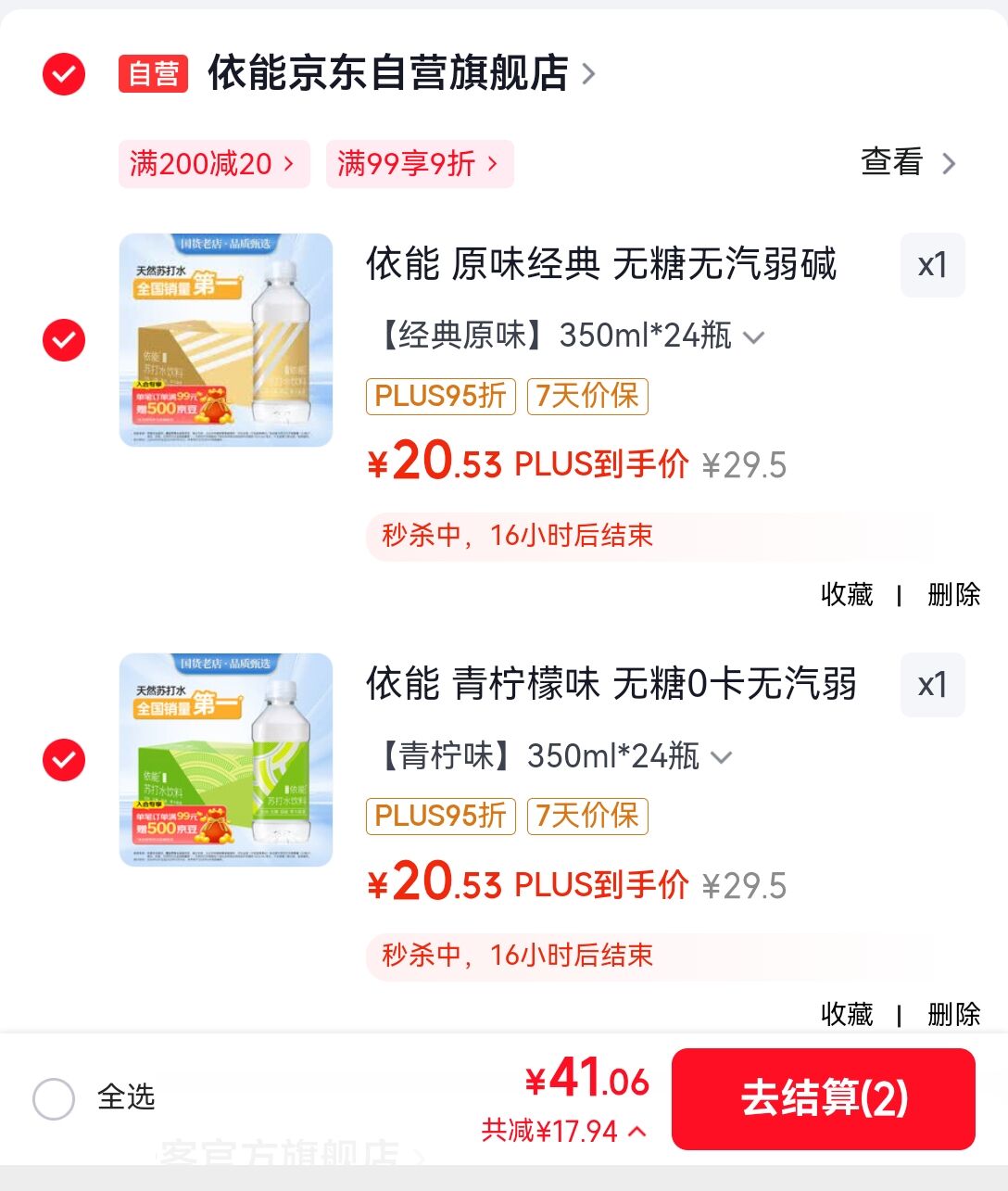Image resolution: width=1008 pixels, height=1191 pixels.
Task: Change quantity of 原味经典 item
Action: tap(932, 266)
